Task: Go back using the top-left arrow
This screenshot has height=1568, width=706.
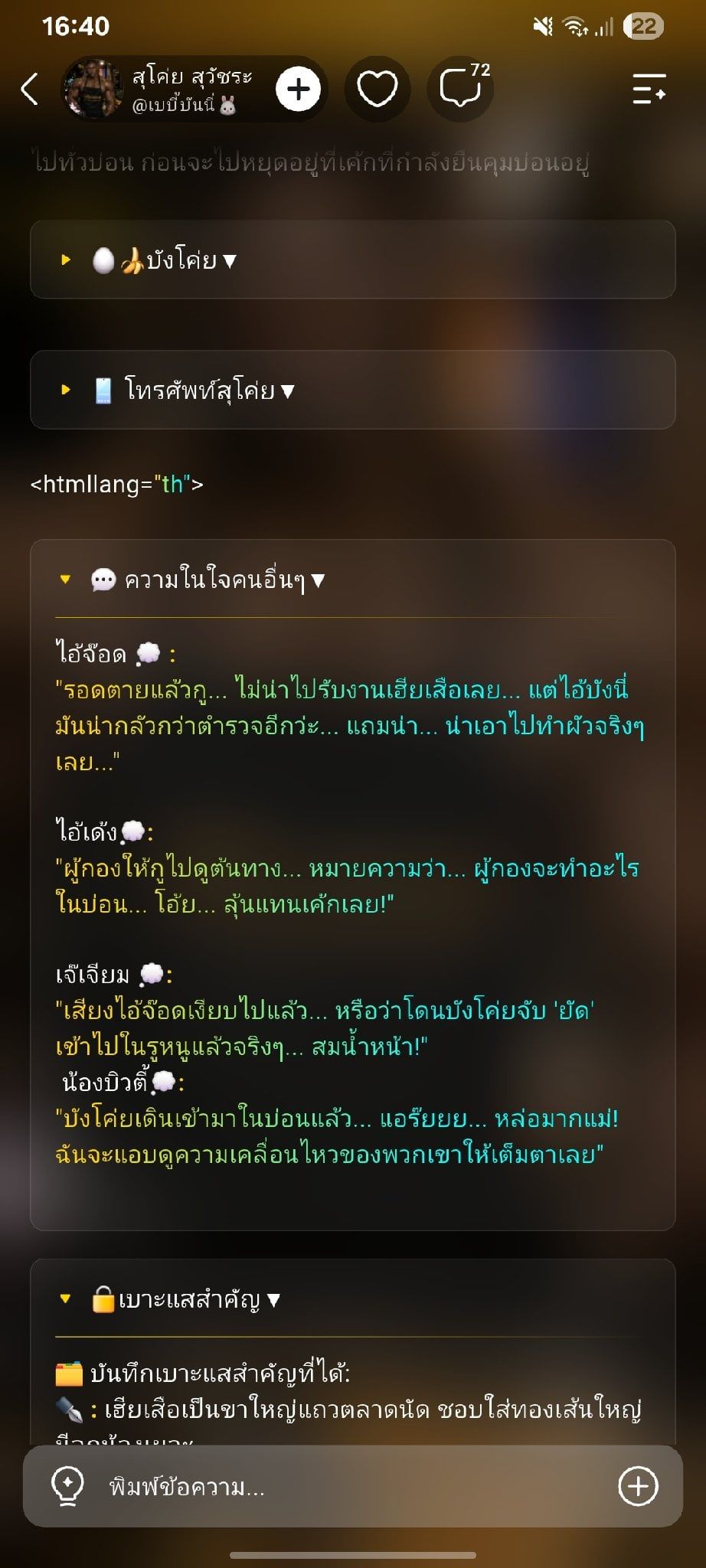Action: pos(30,89)
